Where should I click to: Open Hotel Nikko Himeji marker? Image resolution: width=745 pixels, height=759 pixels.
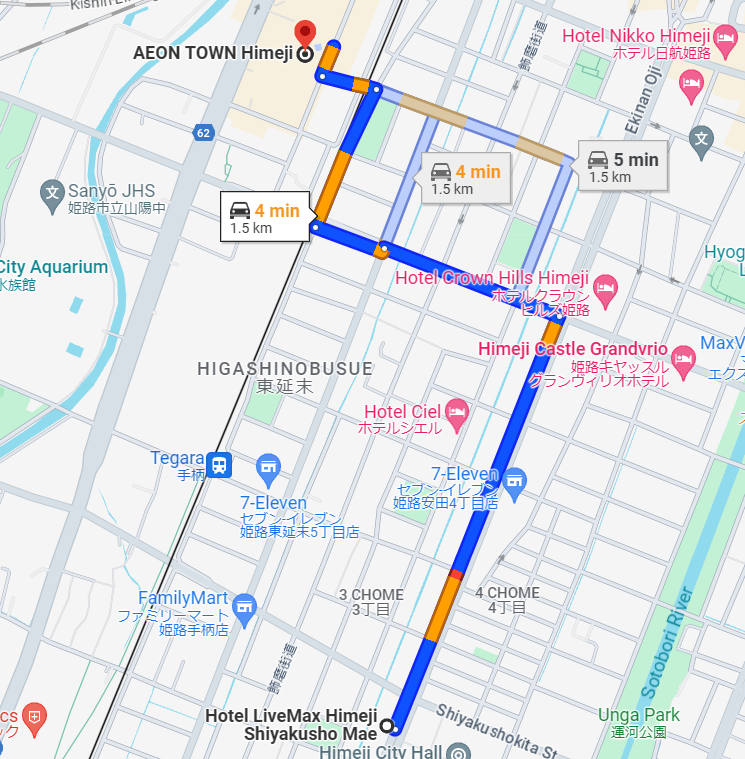click(x=726, y=41)
